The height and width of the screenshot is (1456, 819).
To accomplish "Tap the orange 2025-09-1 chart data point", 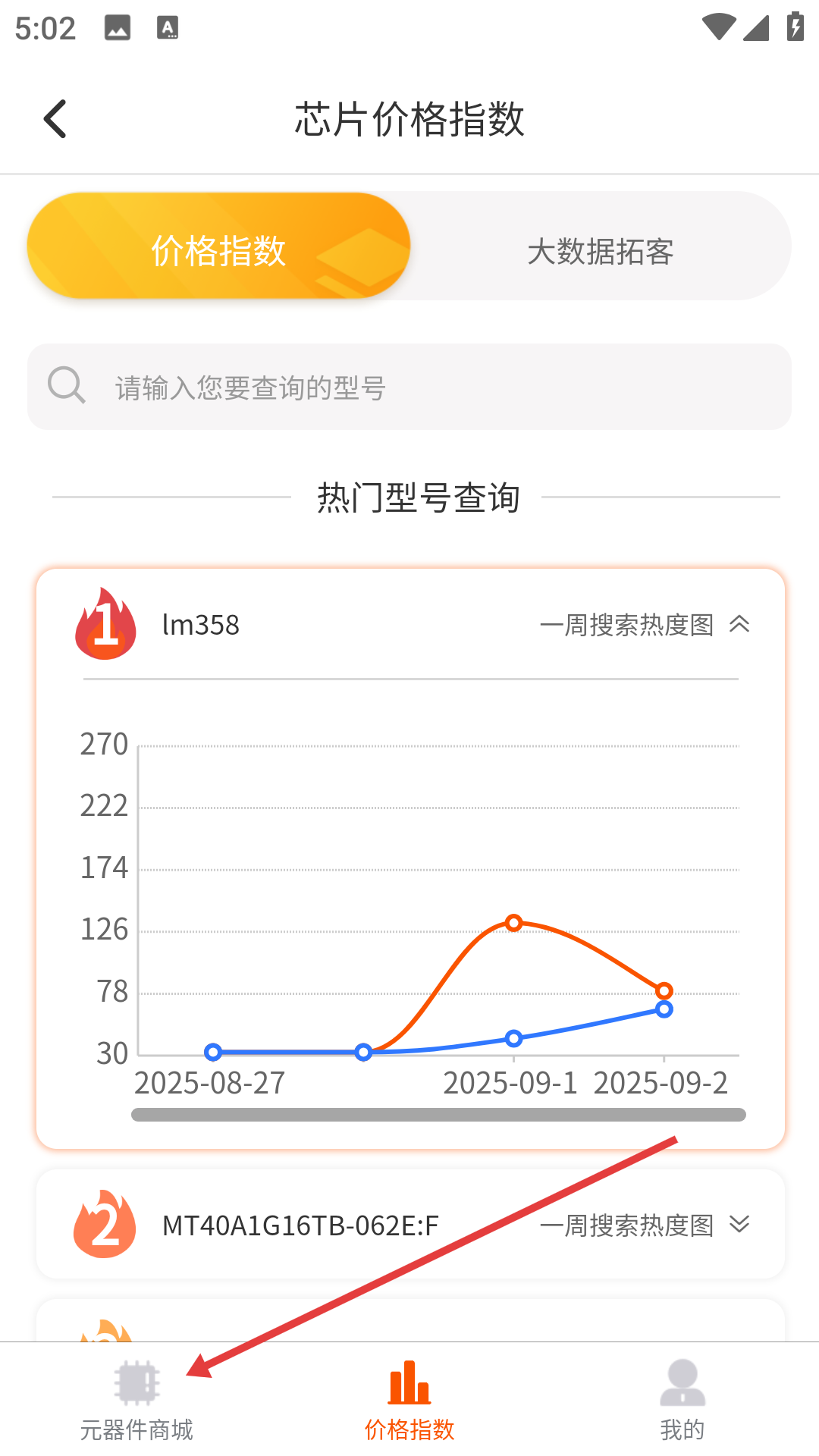I will click(514, 923).
